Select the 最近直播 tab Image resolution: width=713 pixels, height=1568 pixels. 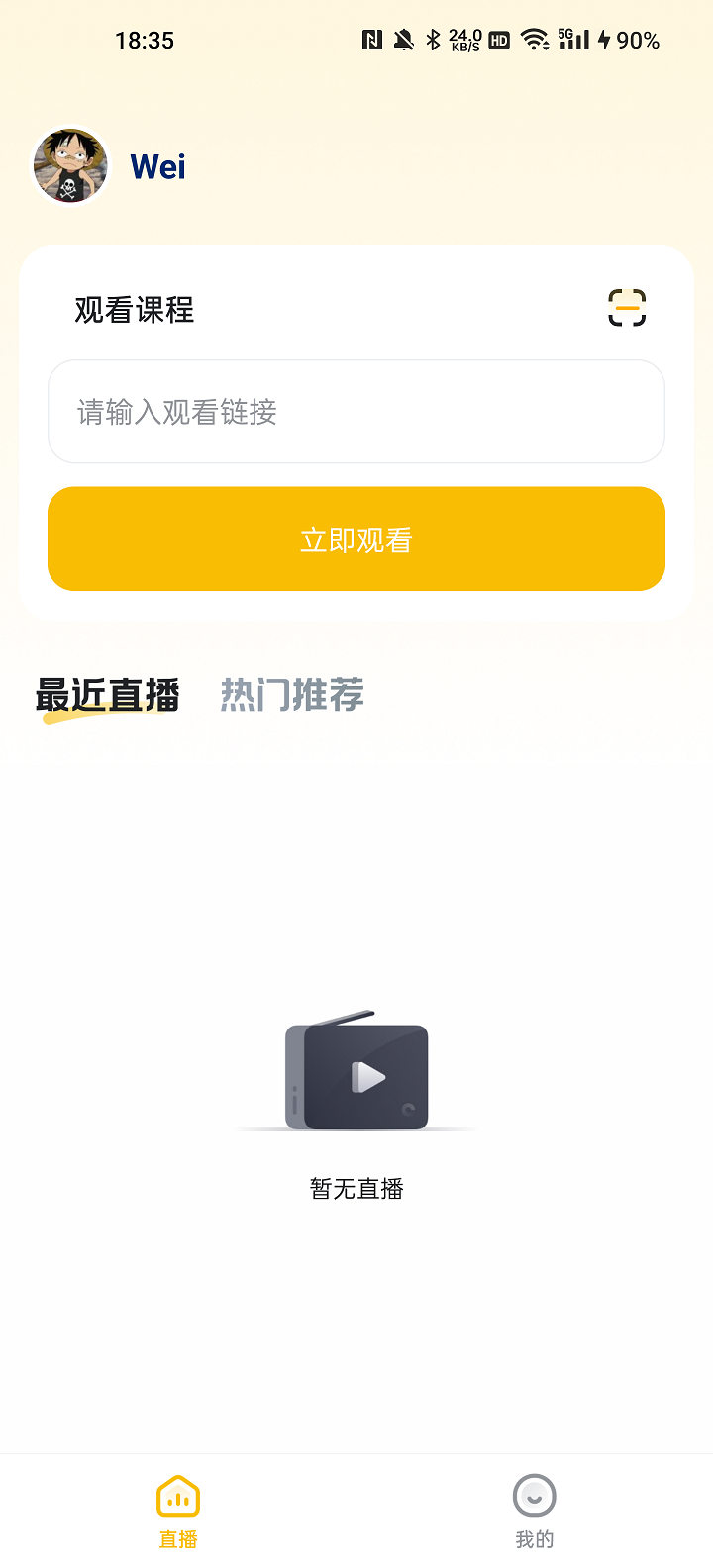[107, 694]
